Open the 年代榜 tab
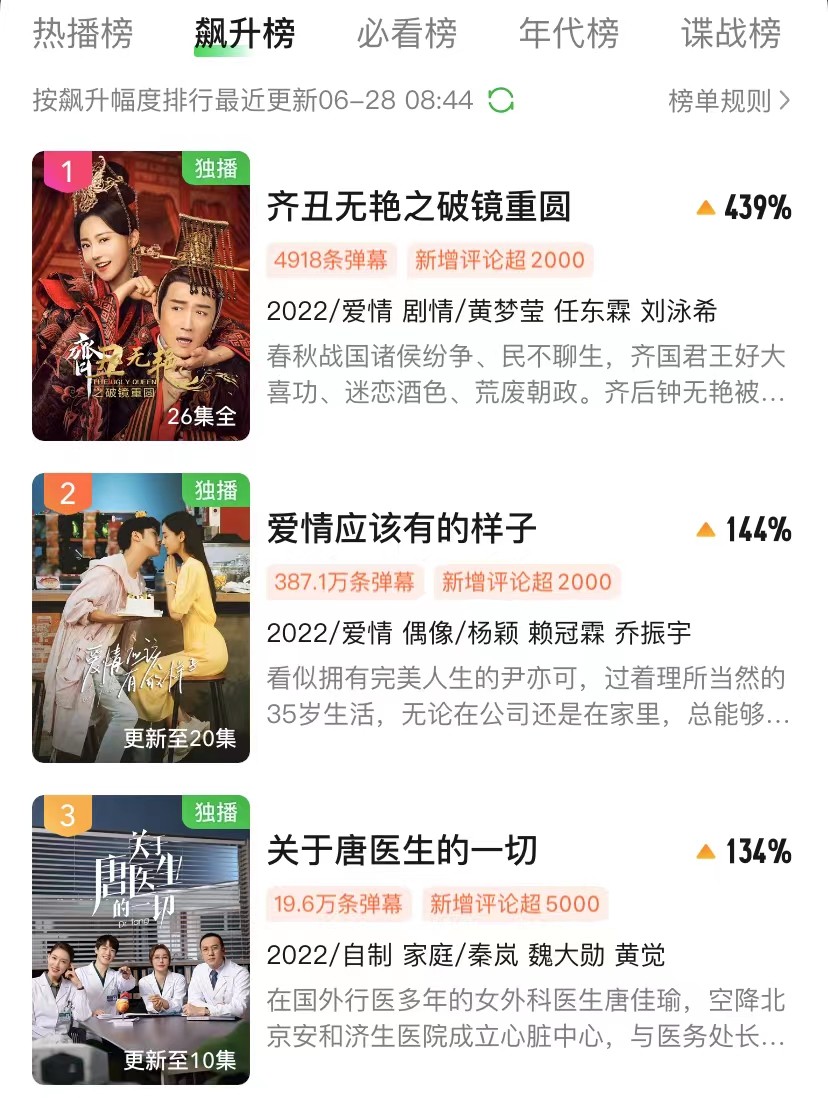This screenshot has height=1098, width=828. coord(569,34)
